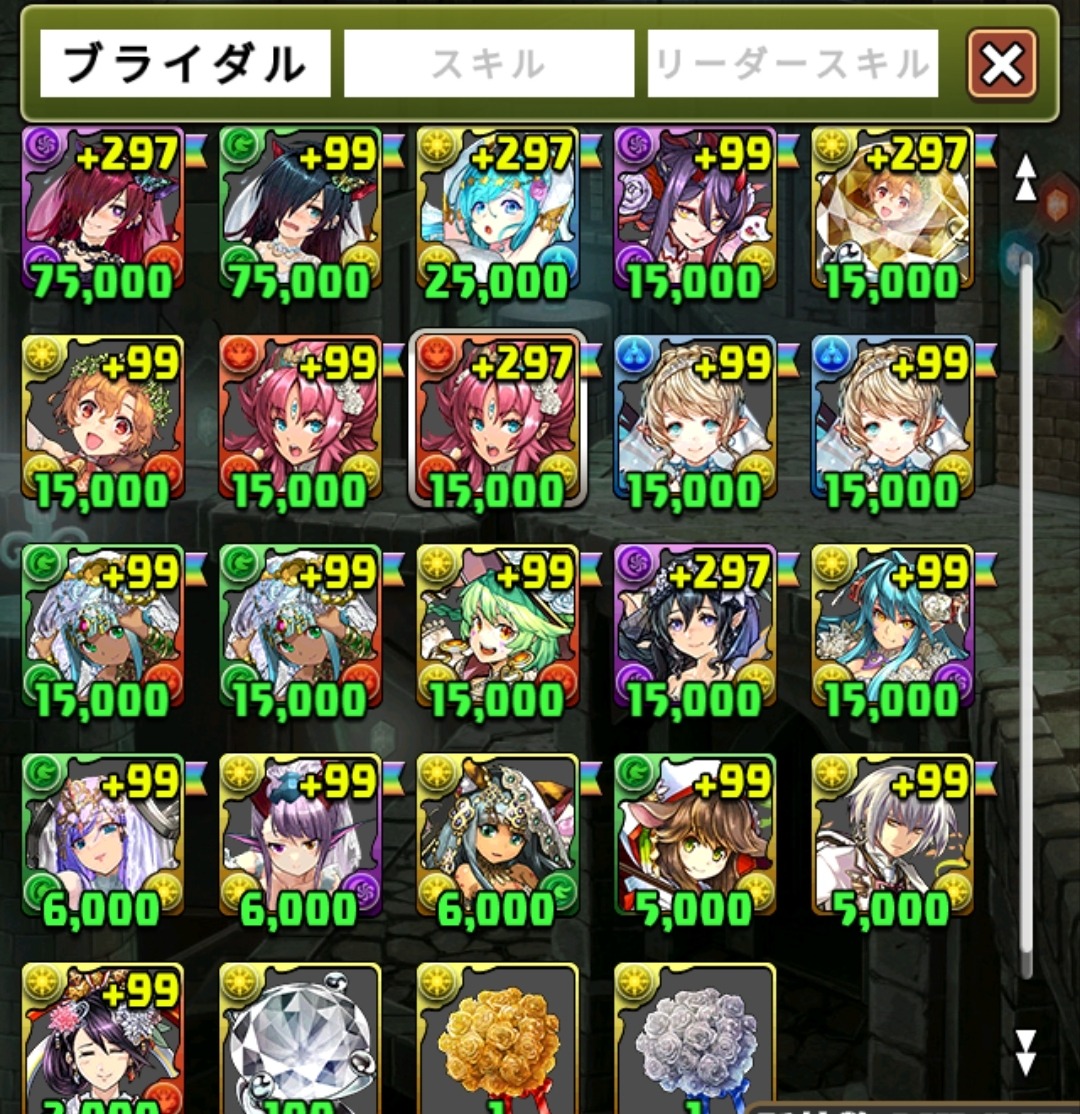Select the silver rose bouquet
This screenshot has height=1114, width=1080.
(694, 1040)
